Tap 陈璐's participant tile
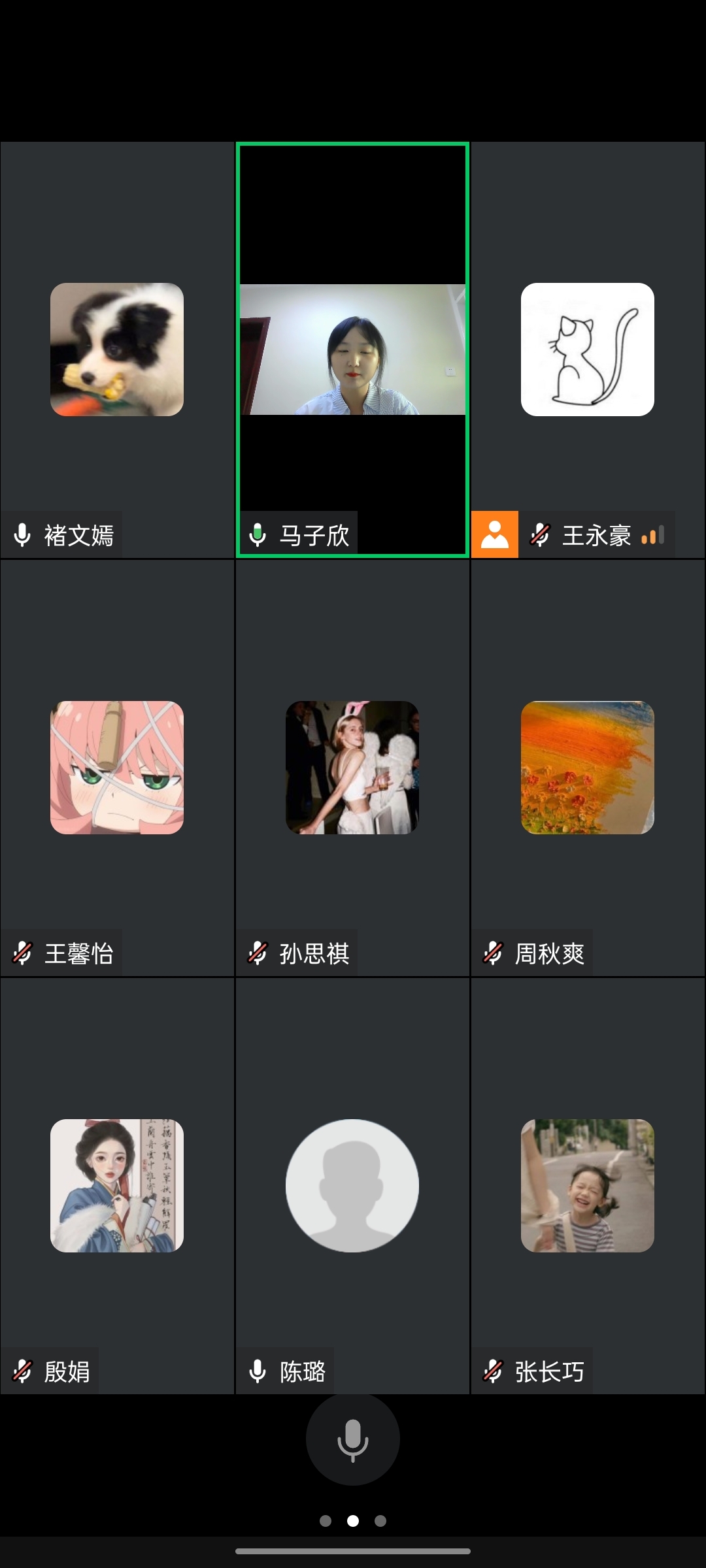 click(352, 1186)
